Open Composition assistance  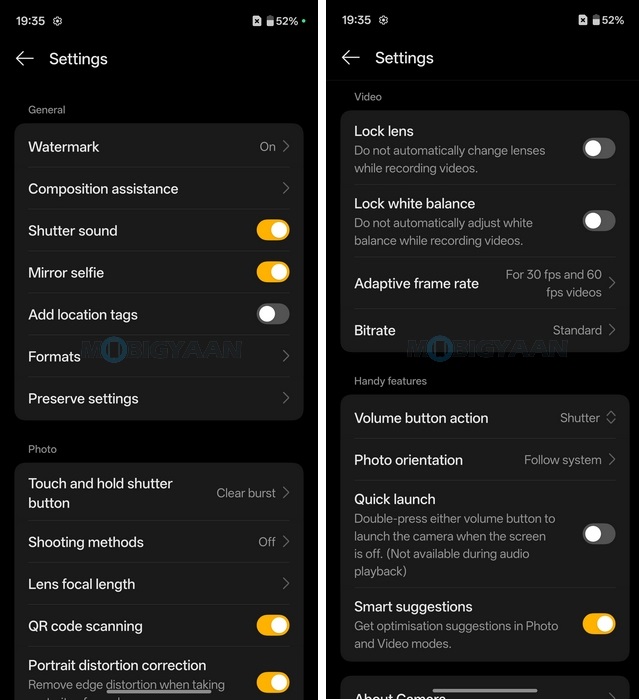click(158, 188)
